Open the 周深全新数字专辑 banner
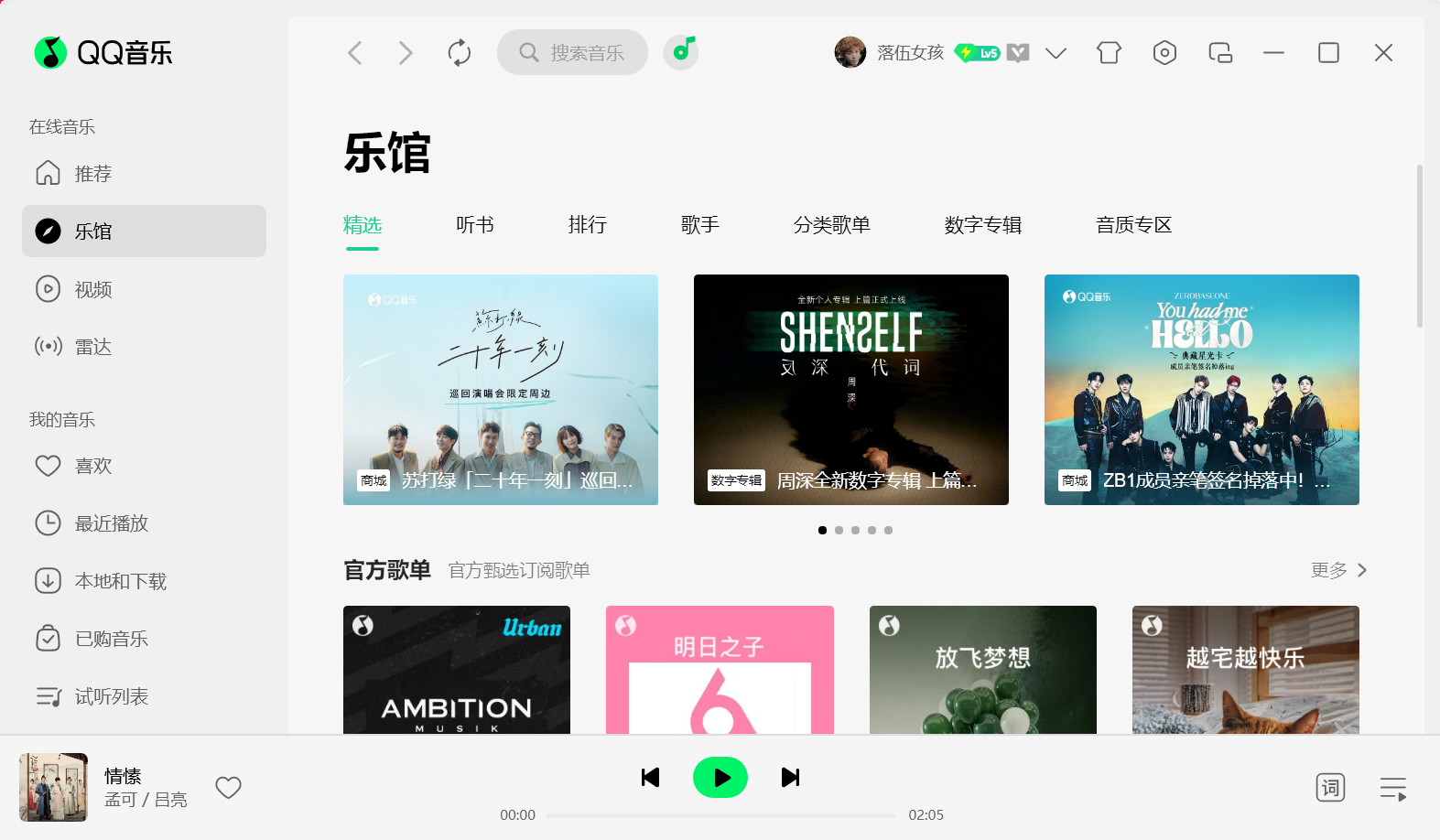Screen dimensions: 1440x840 pyautogui.click(x=850, y=390)
